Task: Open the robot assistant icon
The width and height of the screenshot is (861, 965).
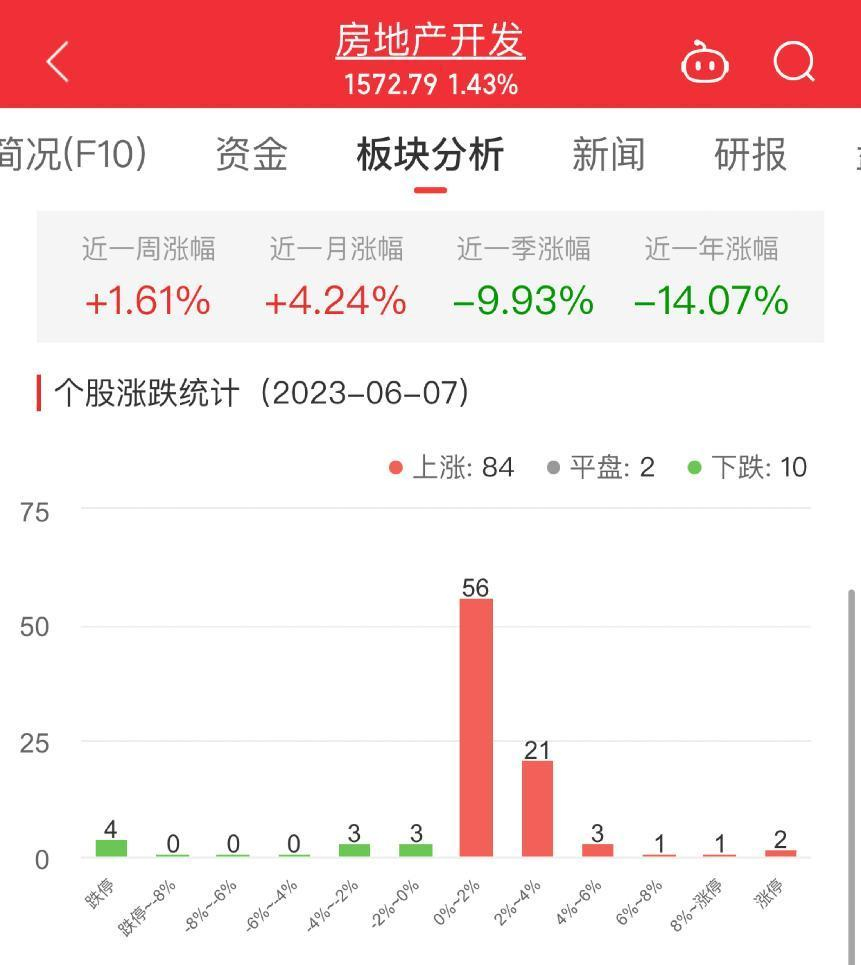Action: pos(705,62)
